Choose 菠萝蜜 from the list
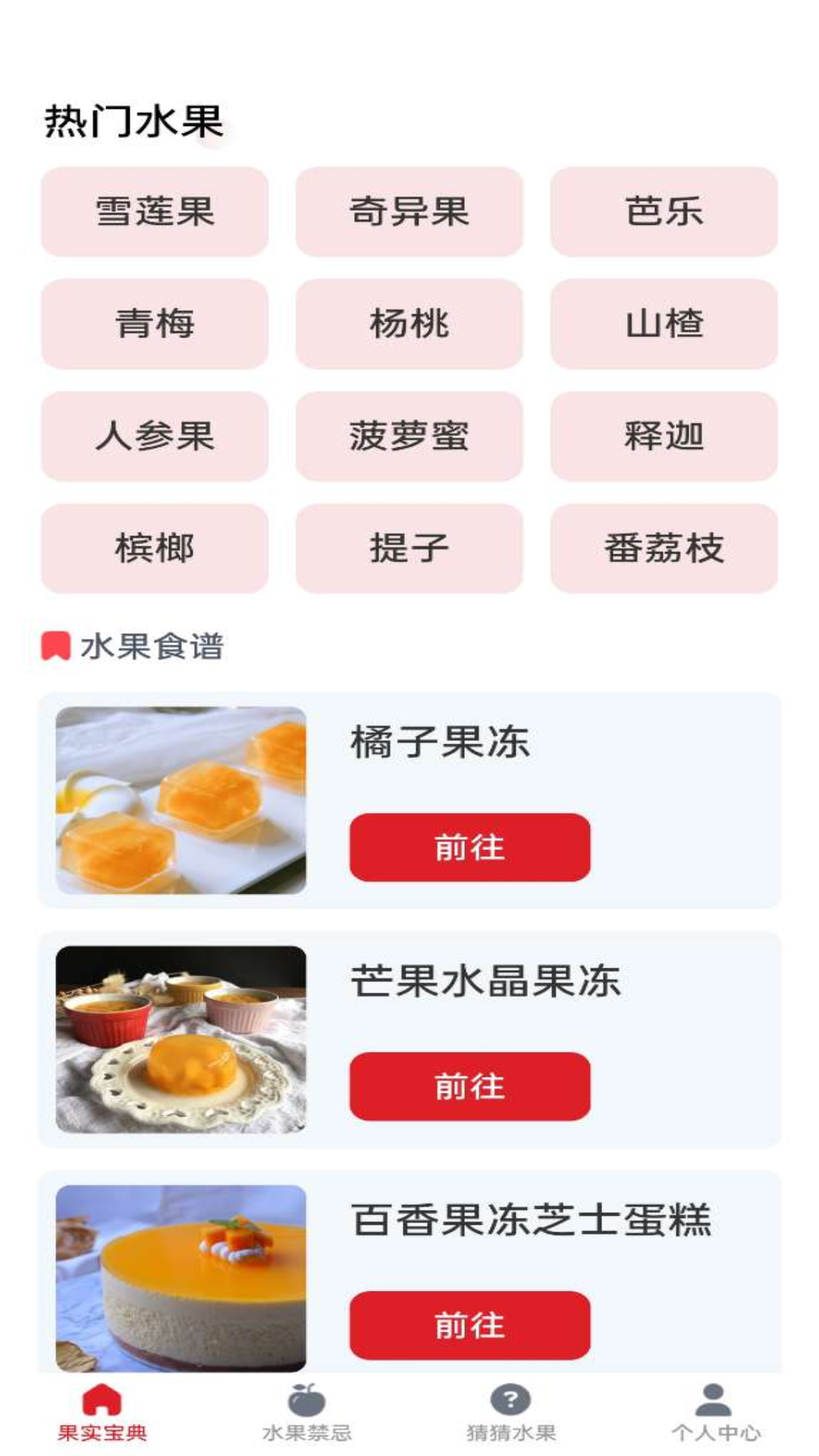 pyautogui.click(x=409, y=435)
